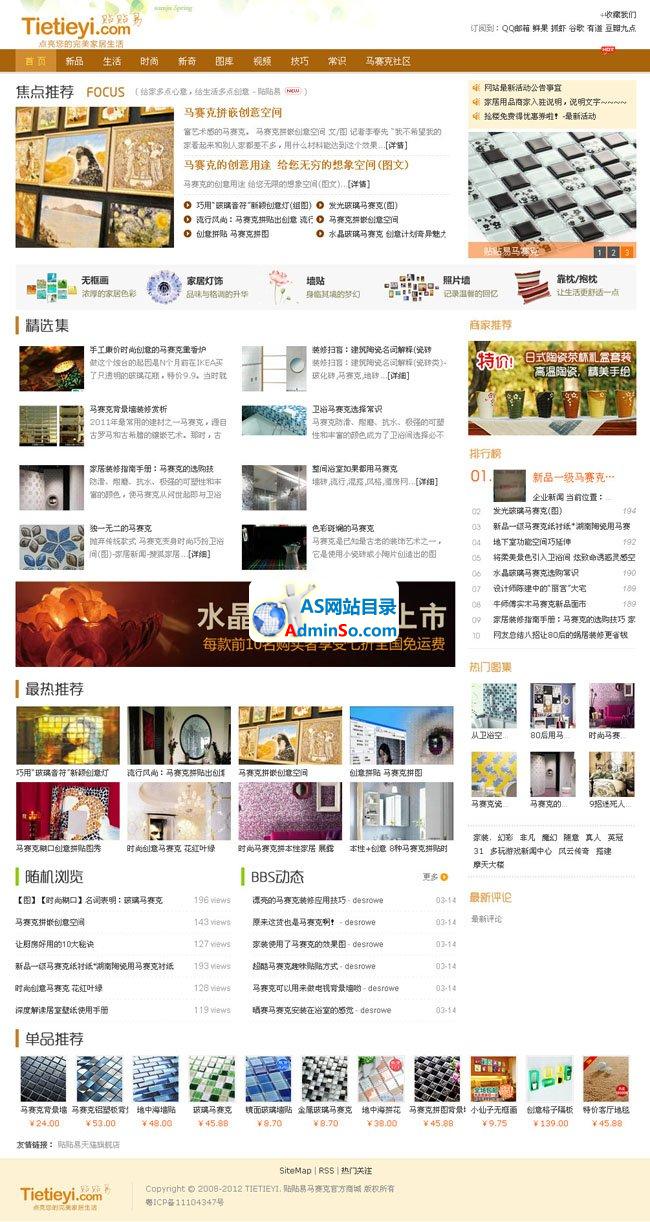650x1222 pixels.
Task: Open featured article 马赛克拼嵌创意空间
Action: pos(233,114)
